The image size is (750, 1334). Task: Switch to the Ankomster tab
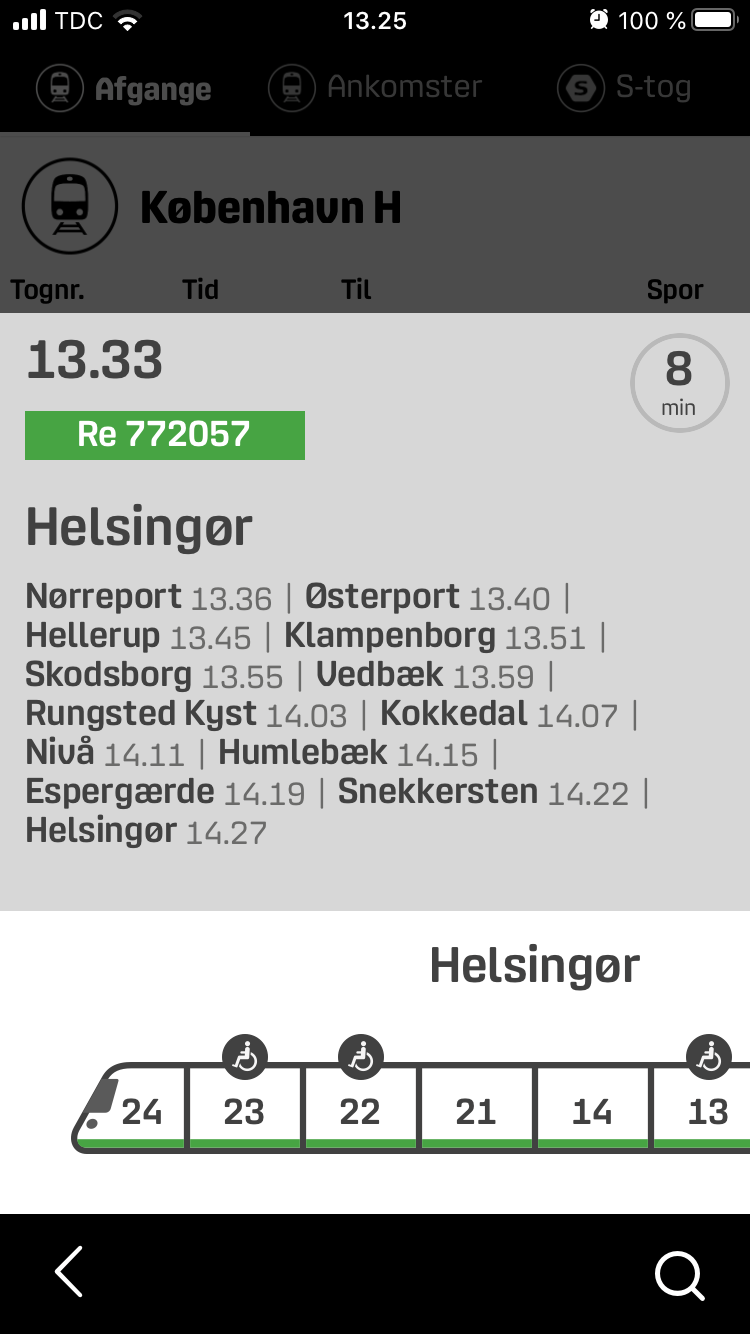click(375, 88)
